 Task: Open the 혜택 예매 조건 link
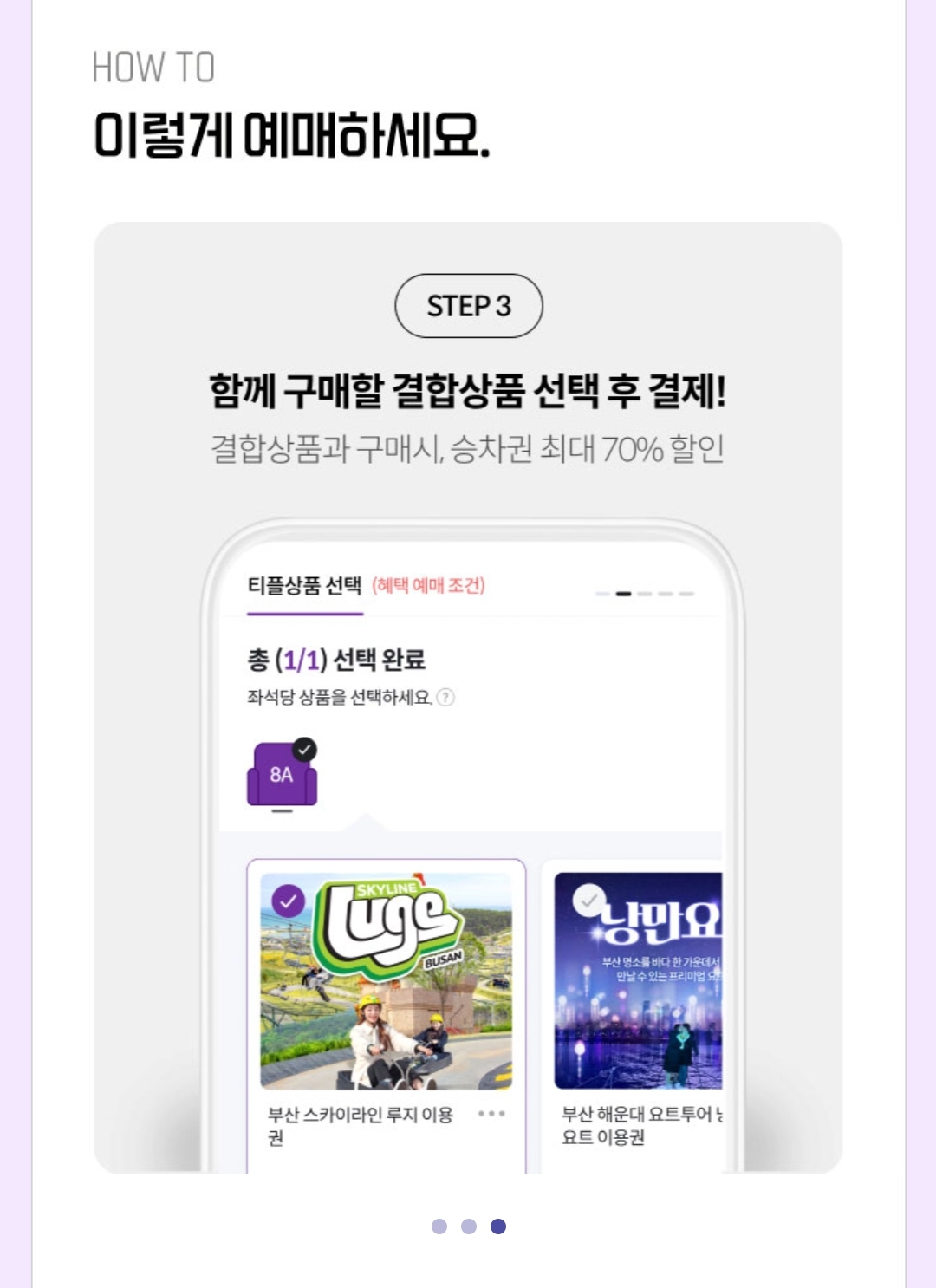point(431,586)
